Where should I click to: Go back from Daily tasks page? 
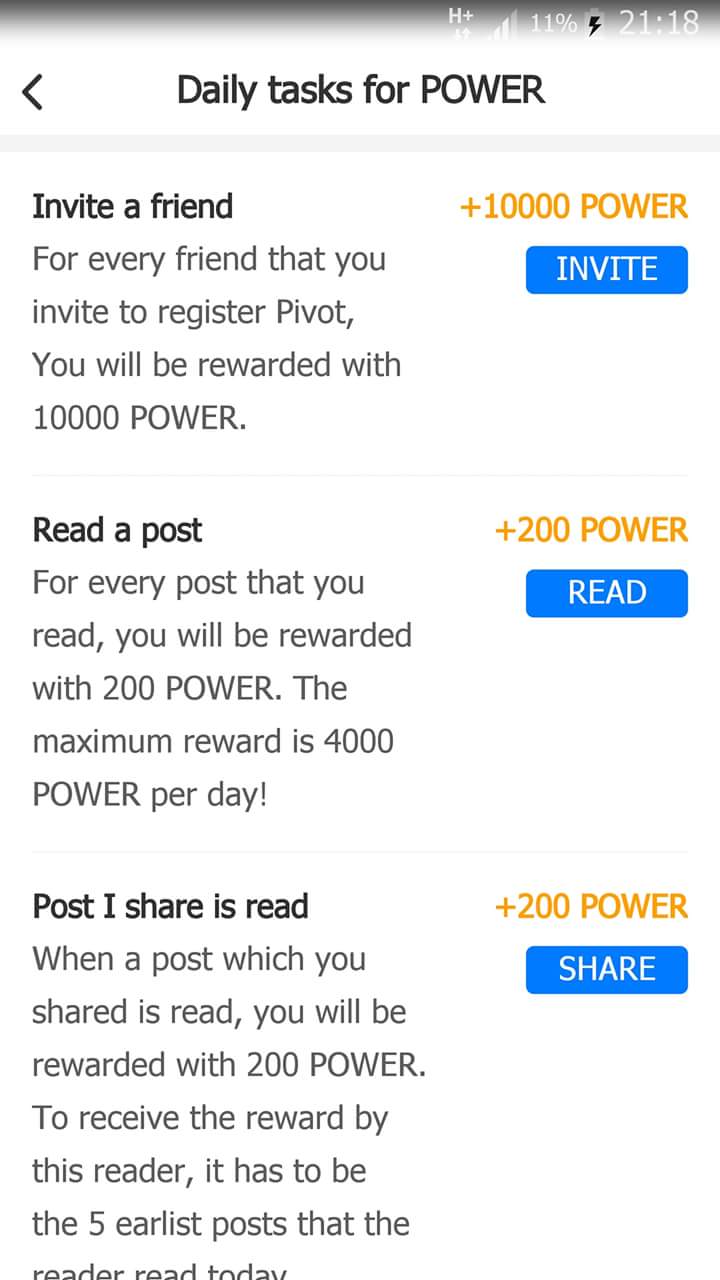33,91
